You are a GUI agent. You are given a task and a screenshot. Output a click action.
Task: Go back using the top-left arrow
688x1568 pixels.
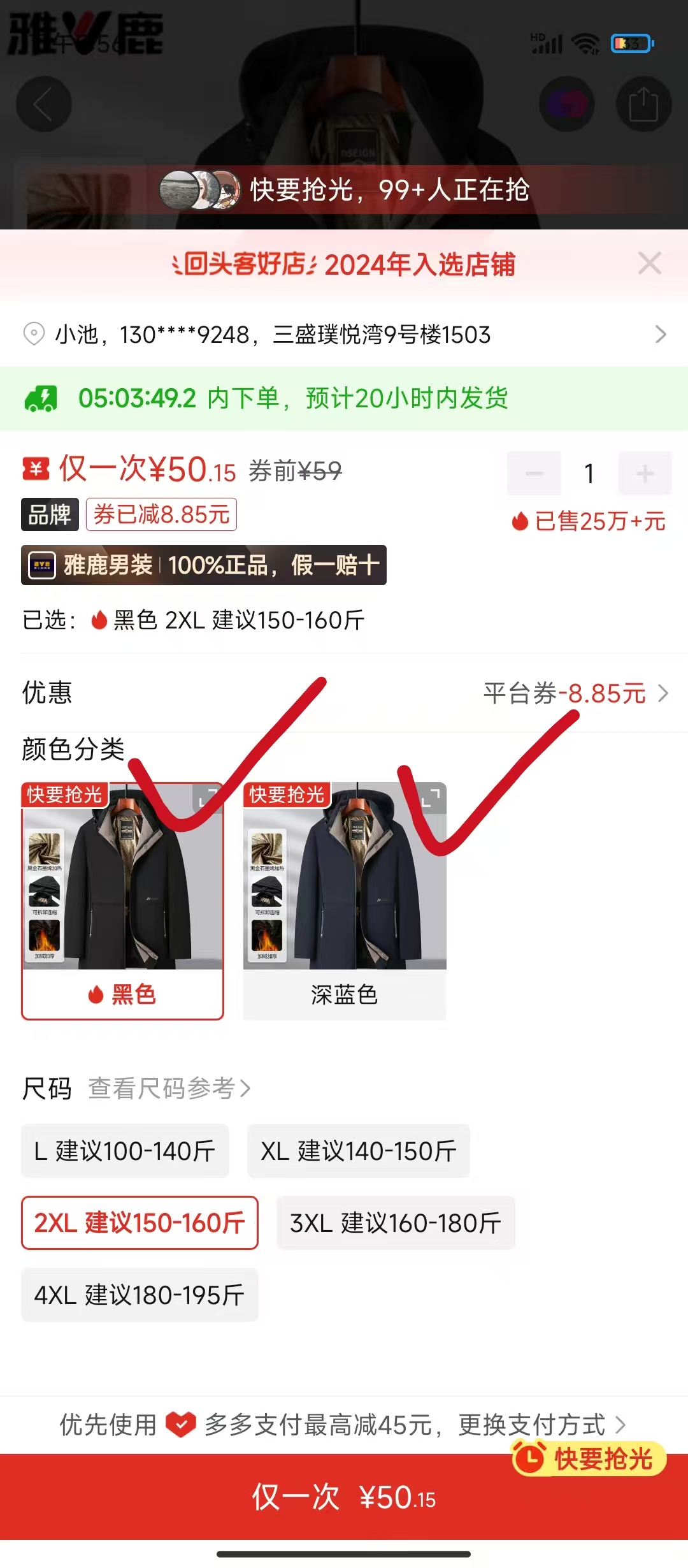(x=43, y=104)
